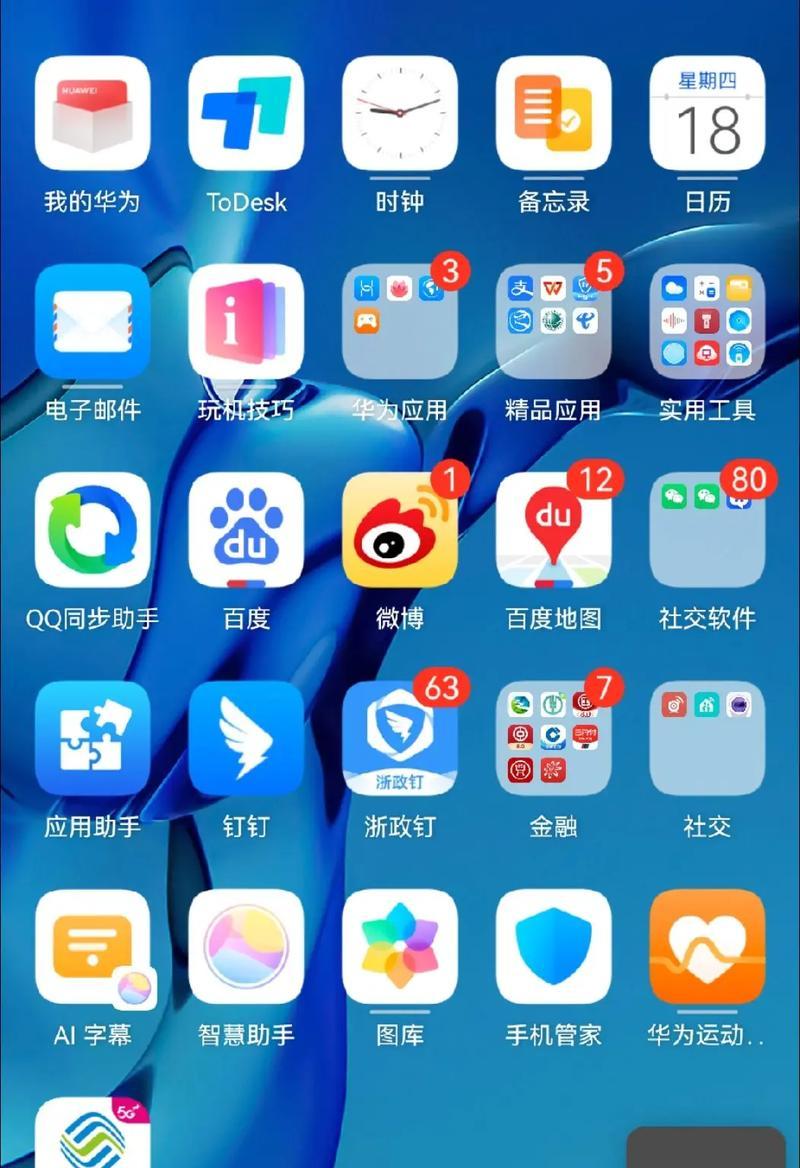
Task: Open the 时钟 clock app
Action: 400,113
